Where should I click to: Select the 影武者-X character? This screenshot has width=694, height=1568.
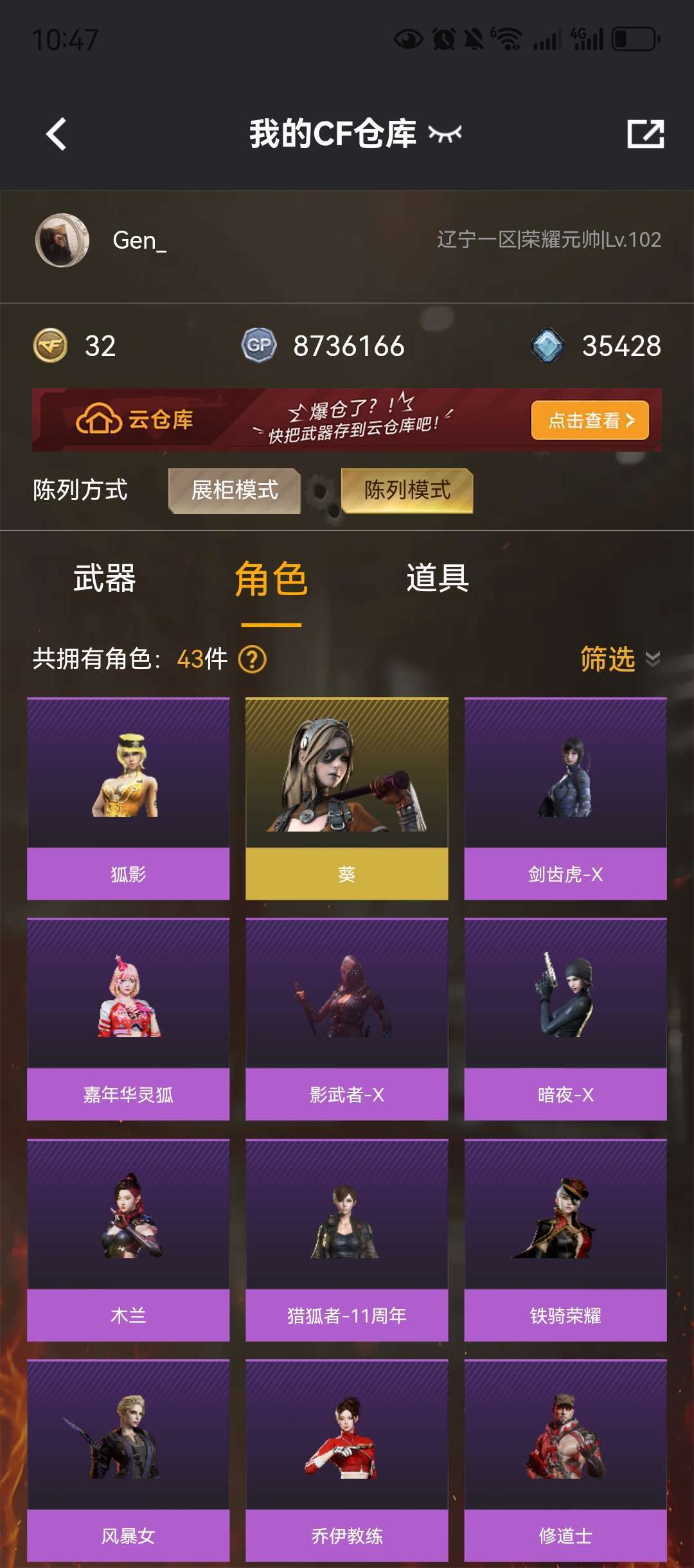tap(346, 1019)
